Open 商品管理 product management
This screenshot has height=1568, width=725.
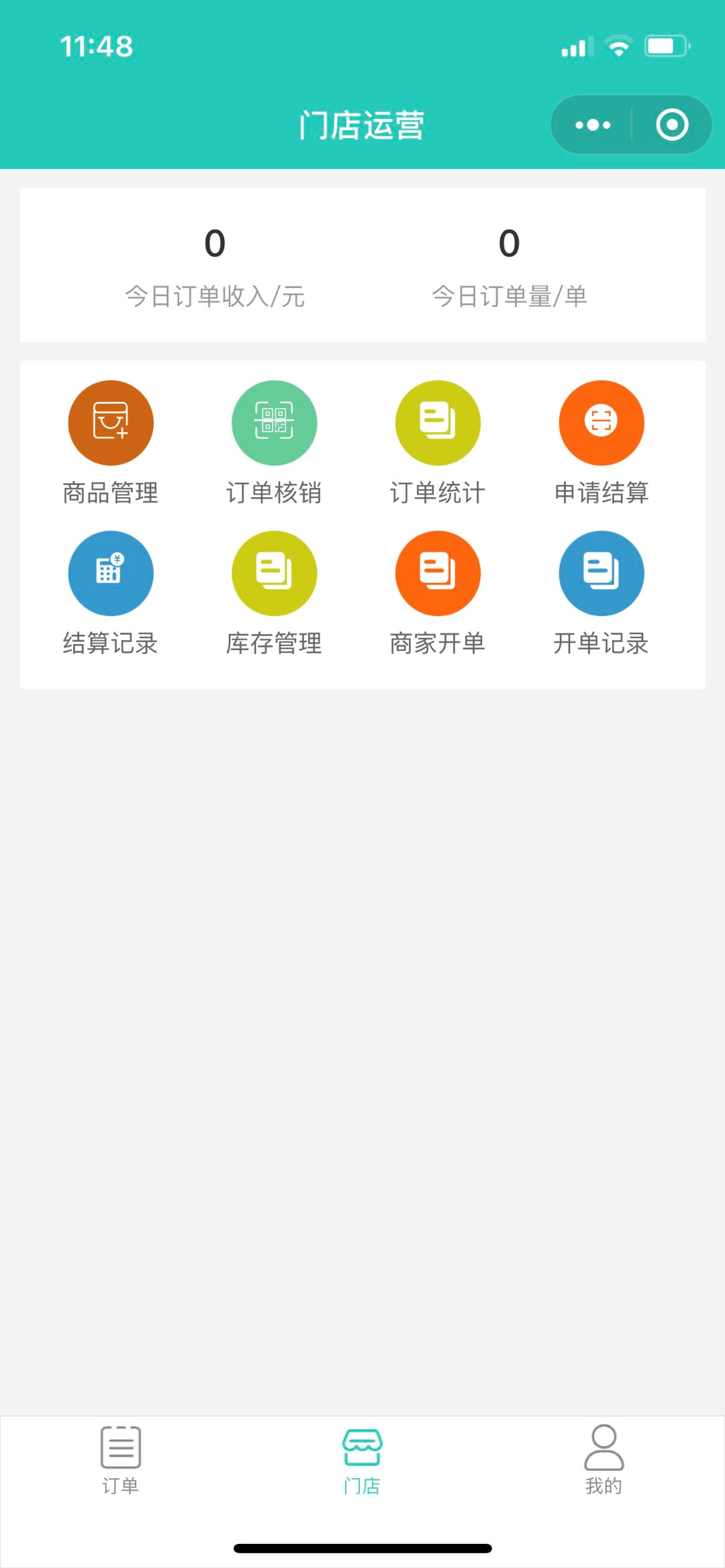111,443
